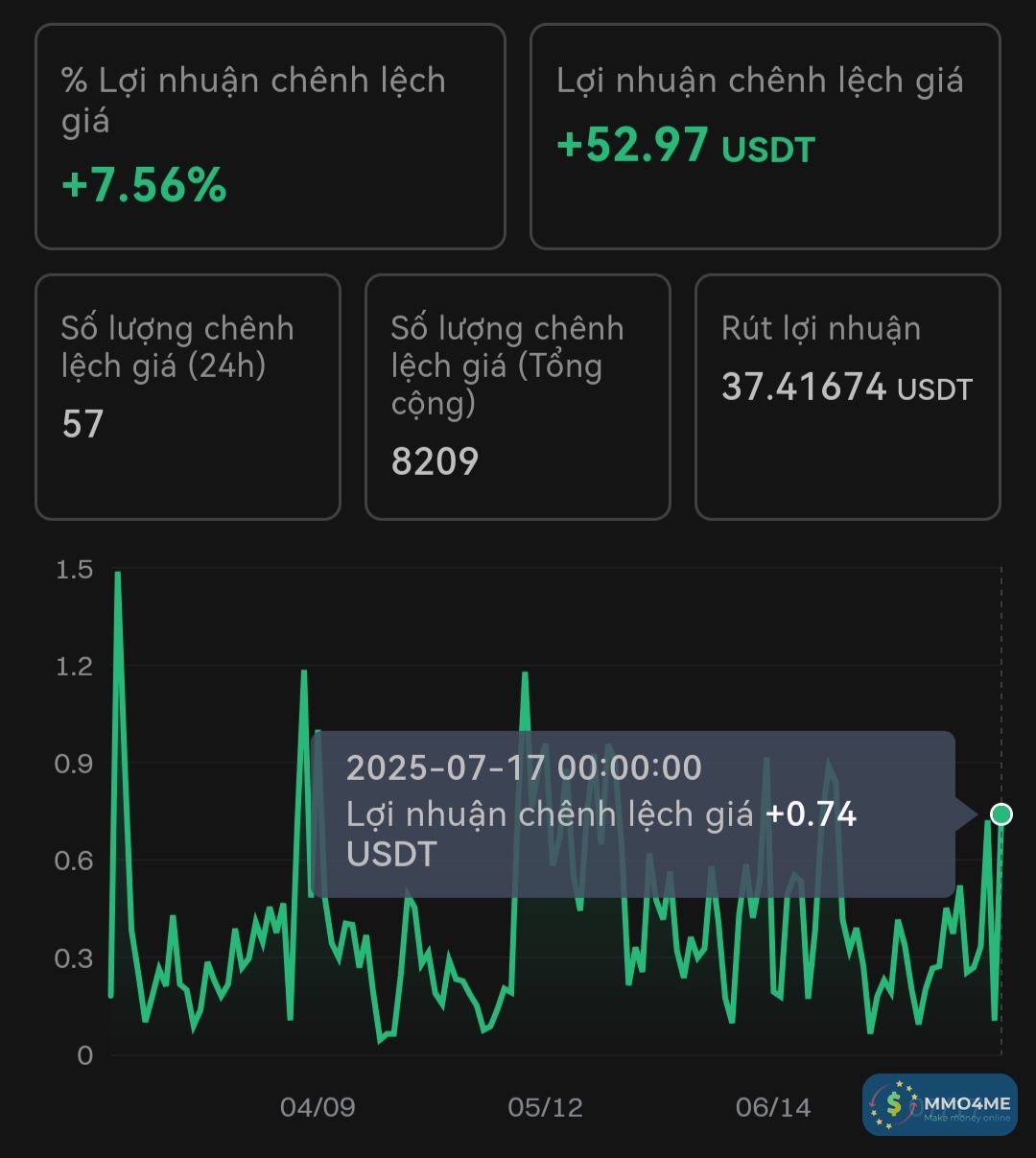Image resolution: width=1036 pixels, height=1158 pixels.
Task: Select the highlighted 2025-07-17 chart data point
Action: pyautogui.click(x=1001, y=815)
